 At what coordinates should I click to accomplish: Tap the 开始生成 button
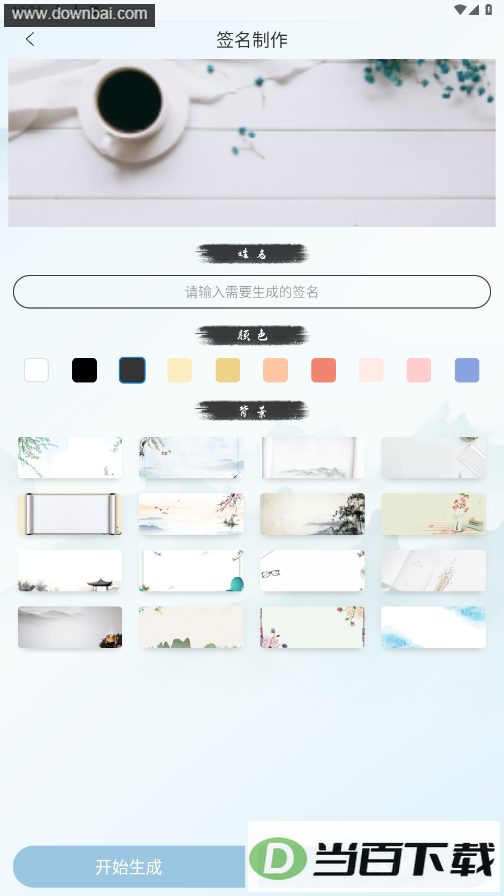pos(129,867)
